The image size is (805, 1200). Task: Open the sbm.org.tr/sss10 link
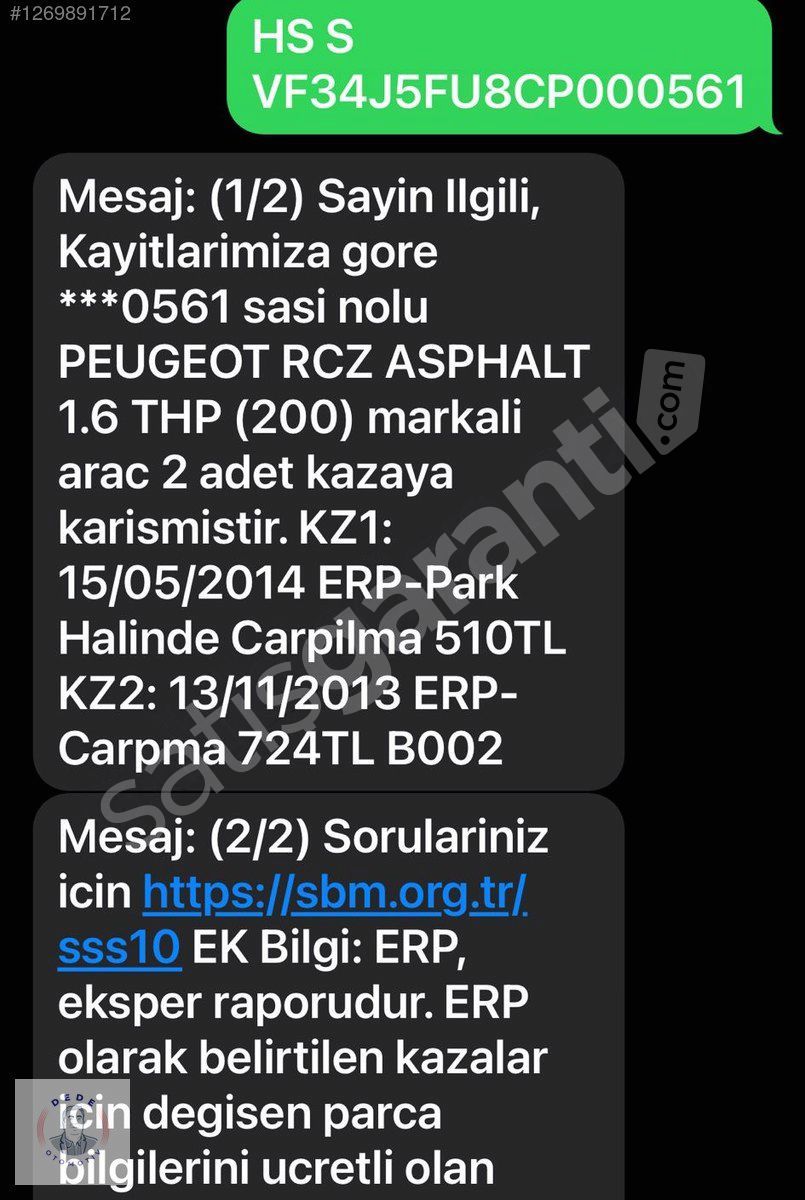[x=335, y=892]
